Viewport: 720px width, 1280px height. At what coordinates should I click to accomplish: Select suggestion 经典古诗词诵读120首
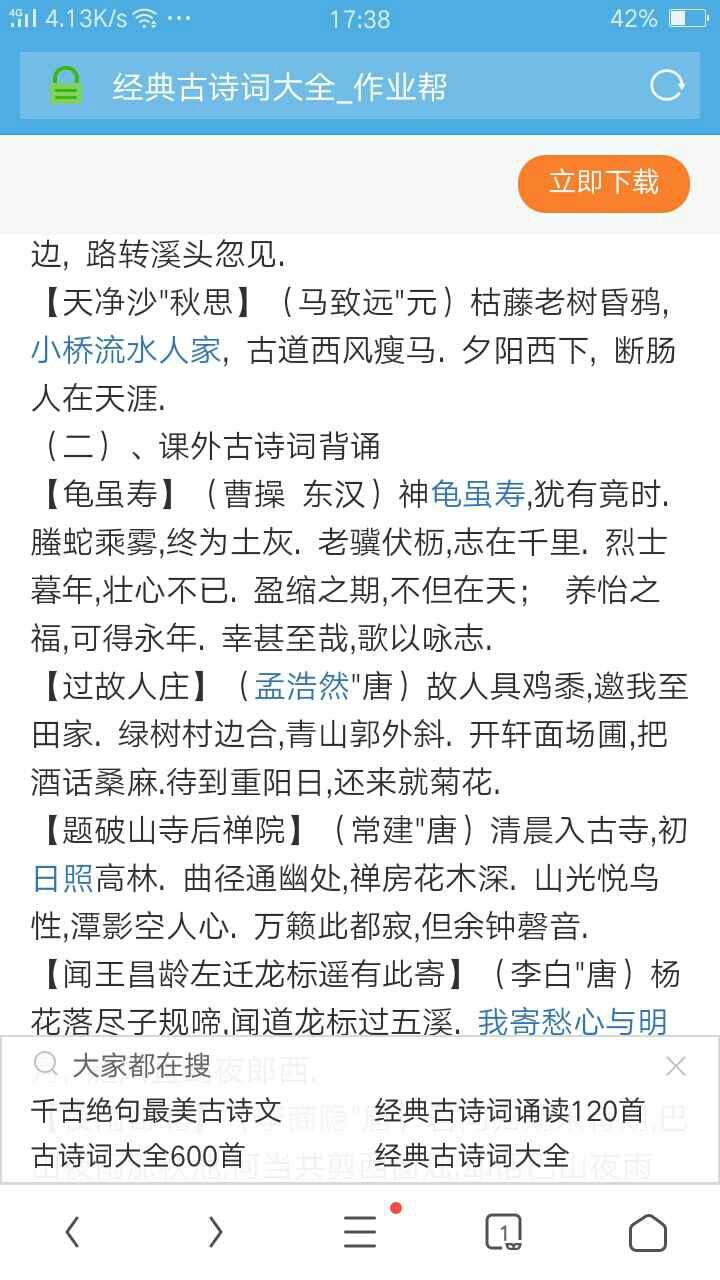(510, 1111)
